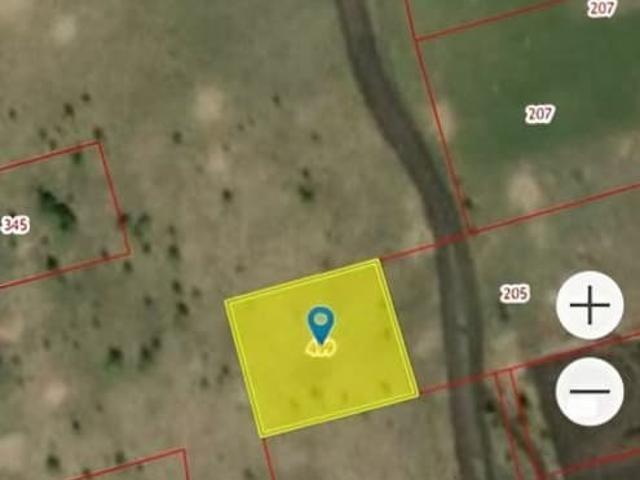The height and width of the screenshot is (480, 640).
Task: Tap the blue location pin marker
Action: (x=321, y=324)
